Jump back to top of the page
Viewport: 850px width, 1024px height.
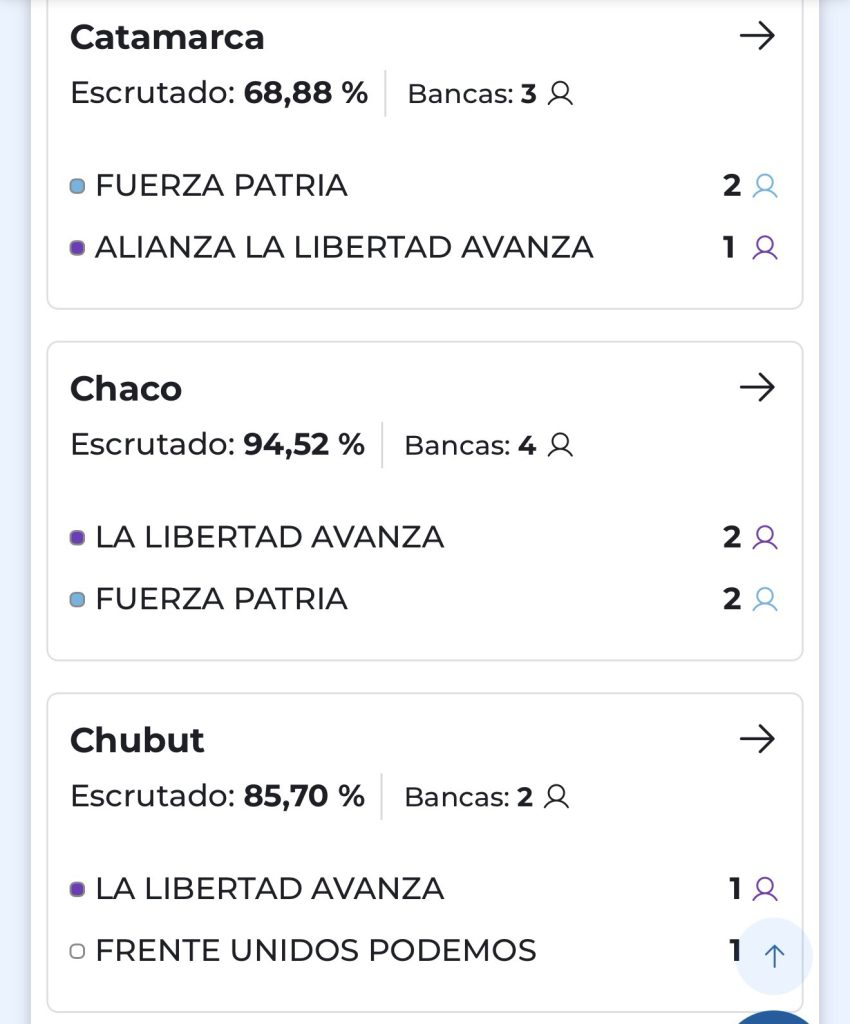(774, 955)
